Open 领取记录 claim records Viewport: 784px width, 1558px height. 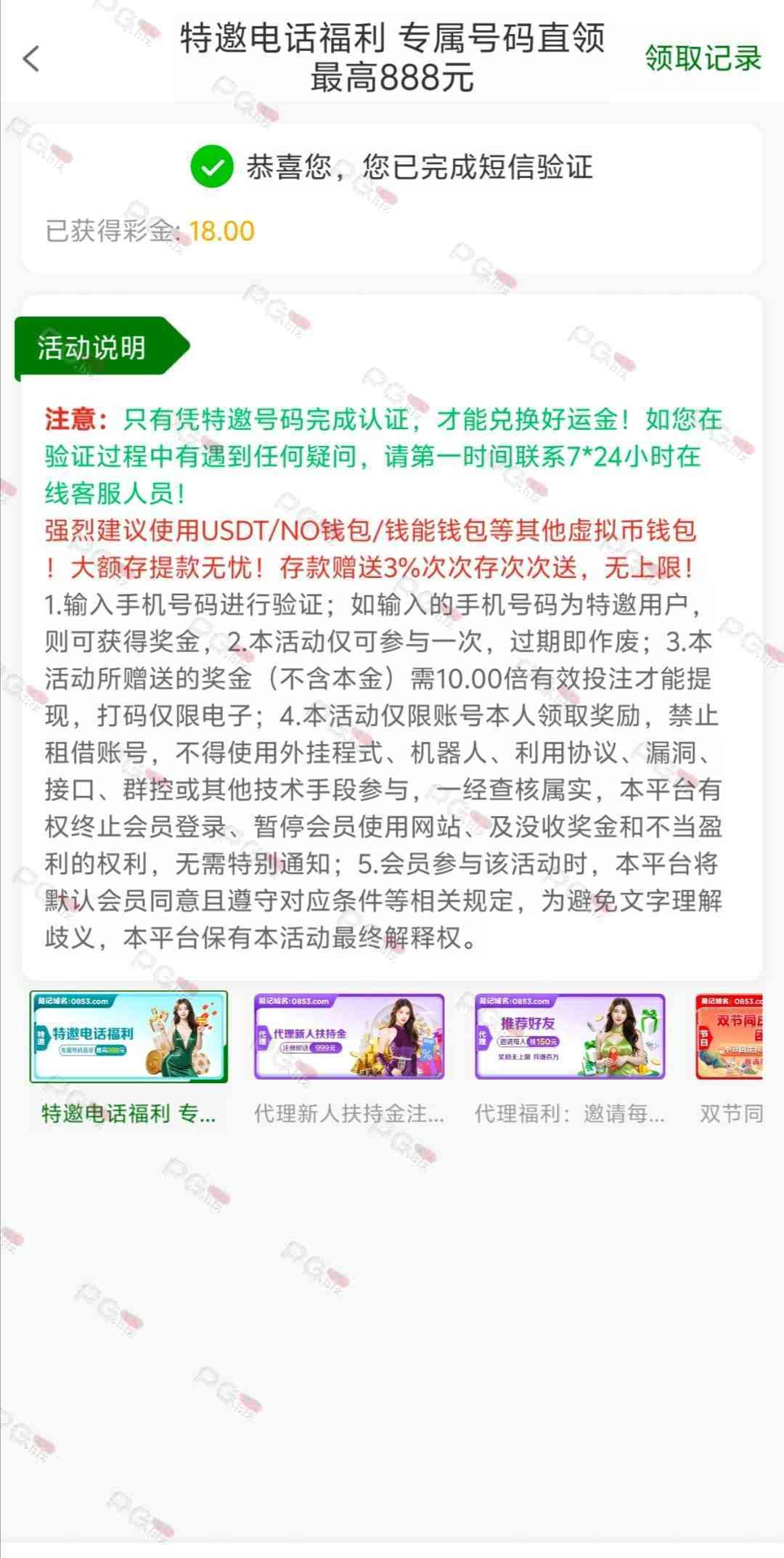pos(703,59)
